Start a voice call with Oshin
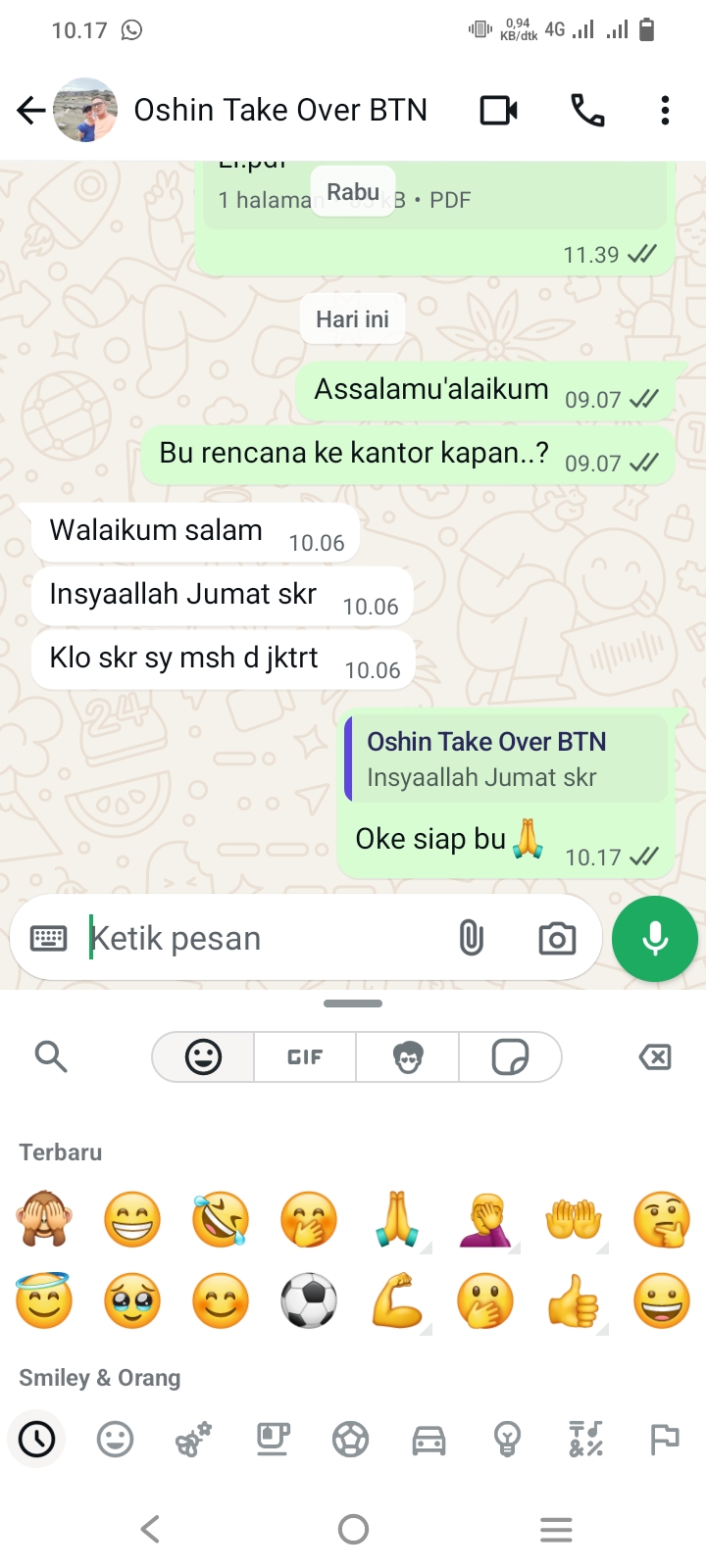Screen dimensions: 706x1568 587,111
